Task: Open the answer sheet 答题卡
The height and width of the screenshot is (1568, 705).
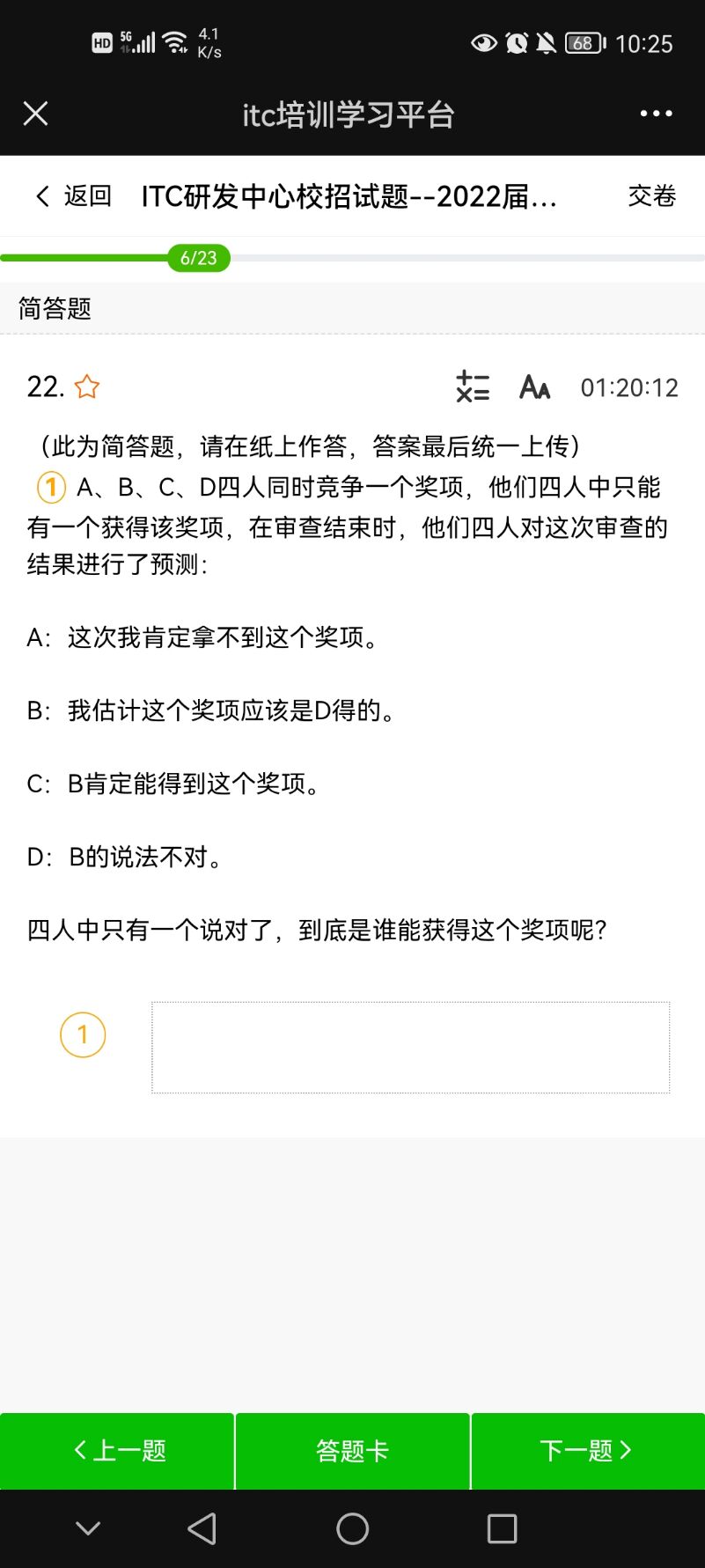Action: [x=352, y=1451]
